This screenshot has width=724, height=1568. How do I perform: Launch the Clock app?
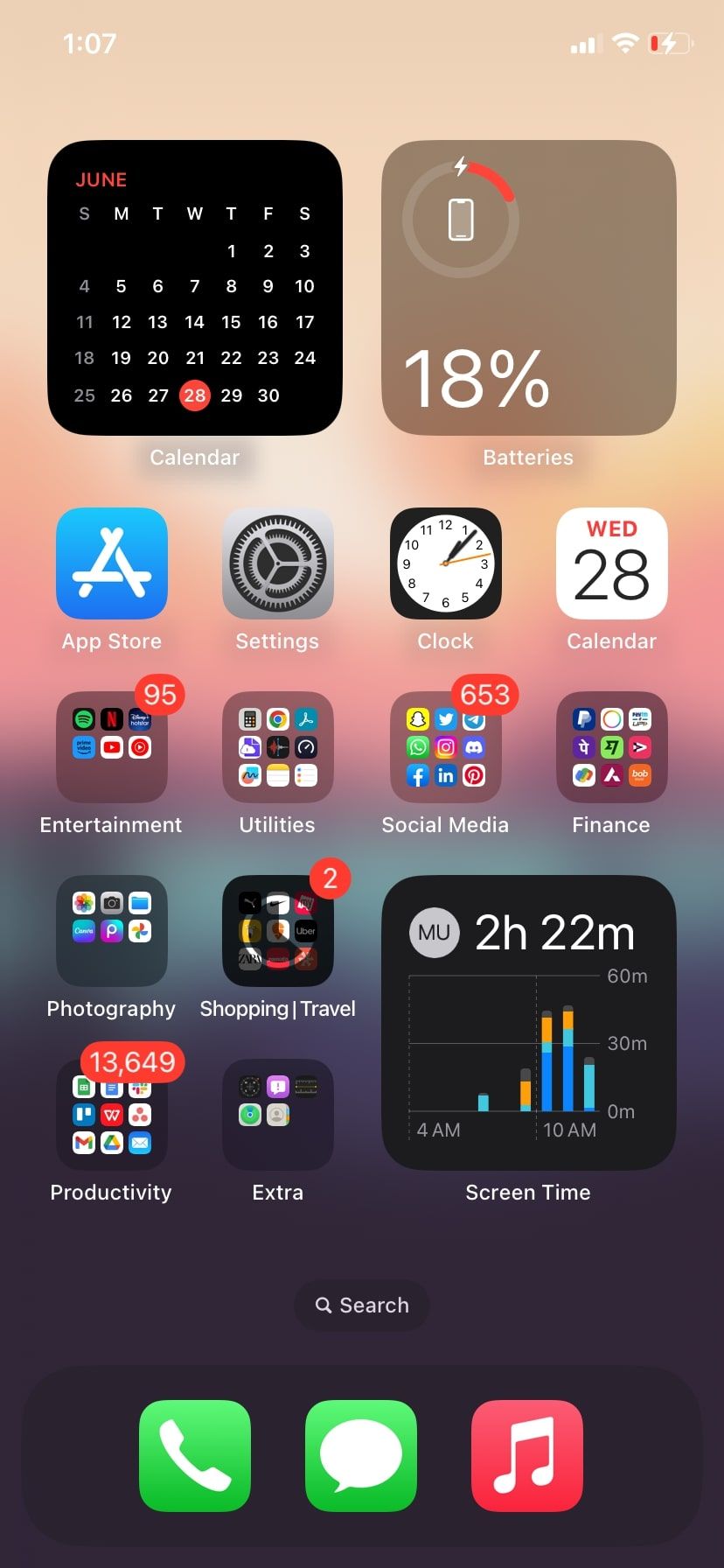pos(445,564)
